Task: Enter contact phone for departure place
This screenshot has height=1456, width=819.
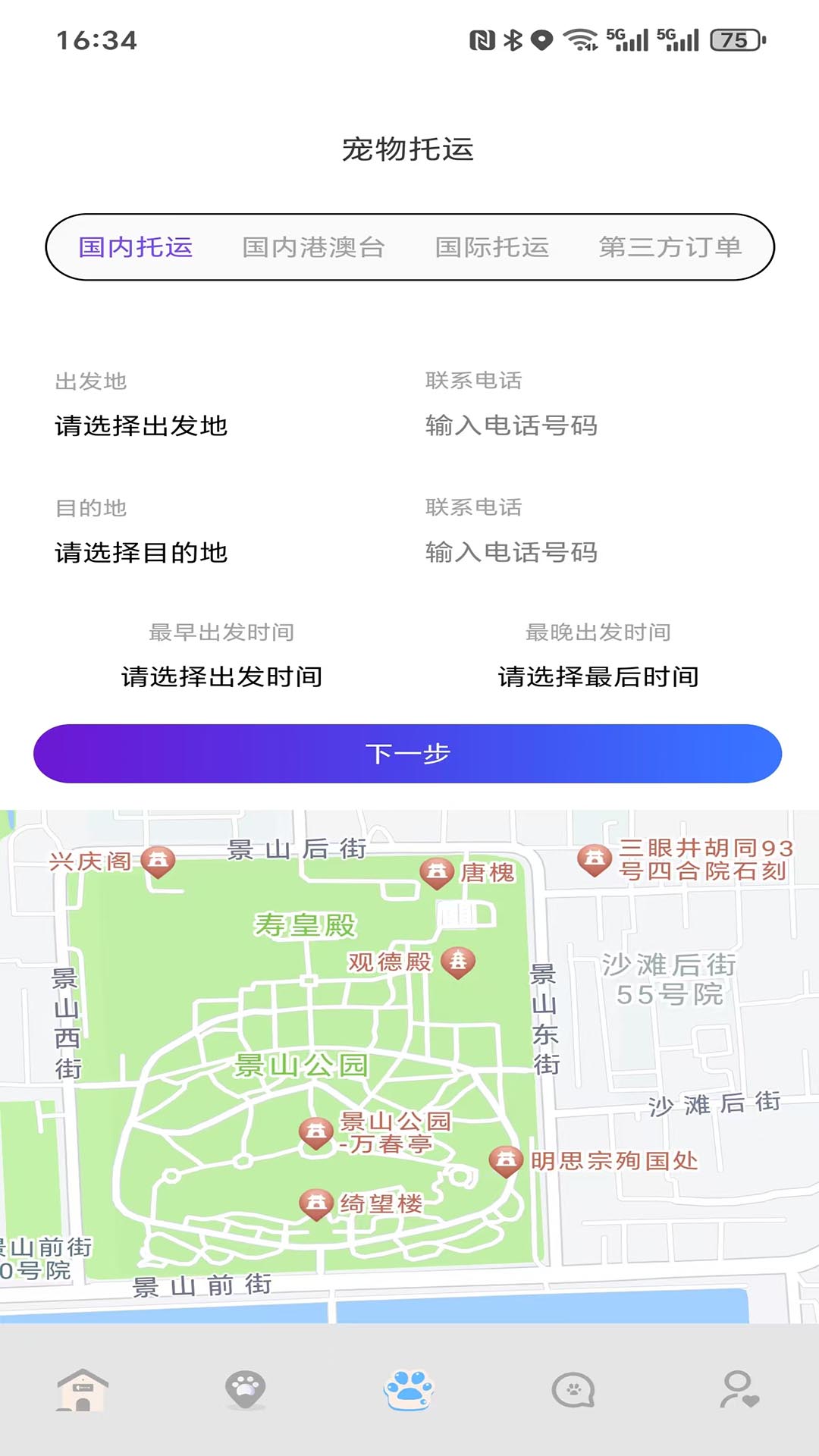Action: point(511,426)
